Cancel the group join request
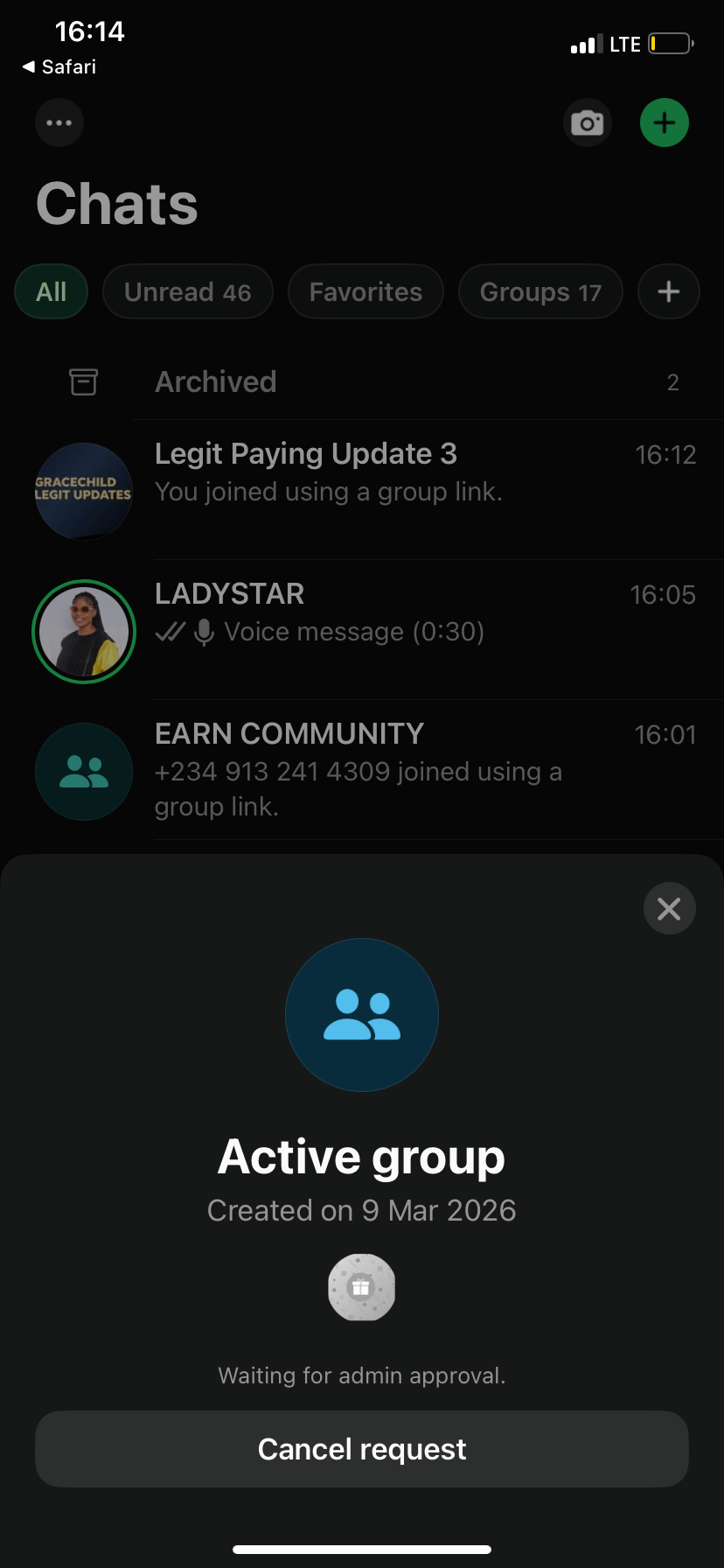Viewport: 724px width, 1568px height. click(x=362, y=1449)
